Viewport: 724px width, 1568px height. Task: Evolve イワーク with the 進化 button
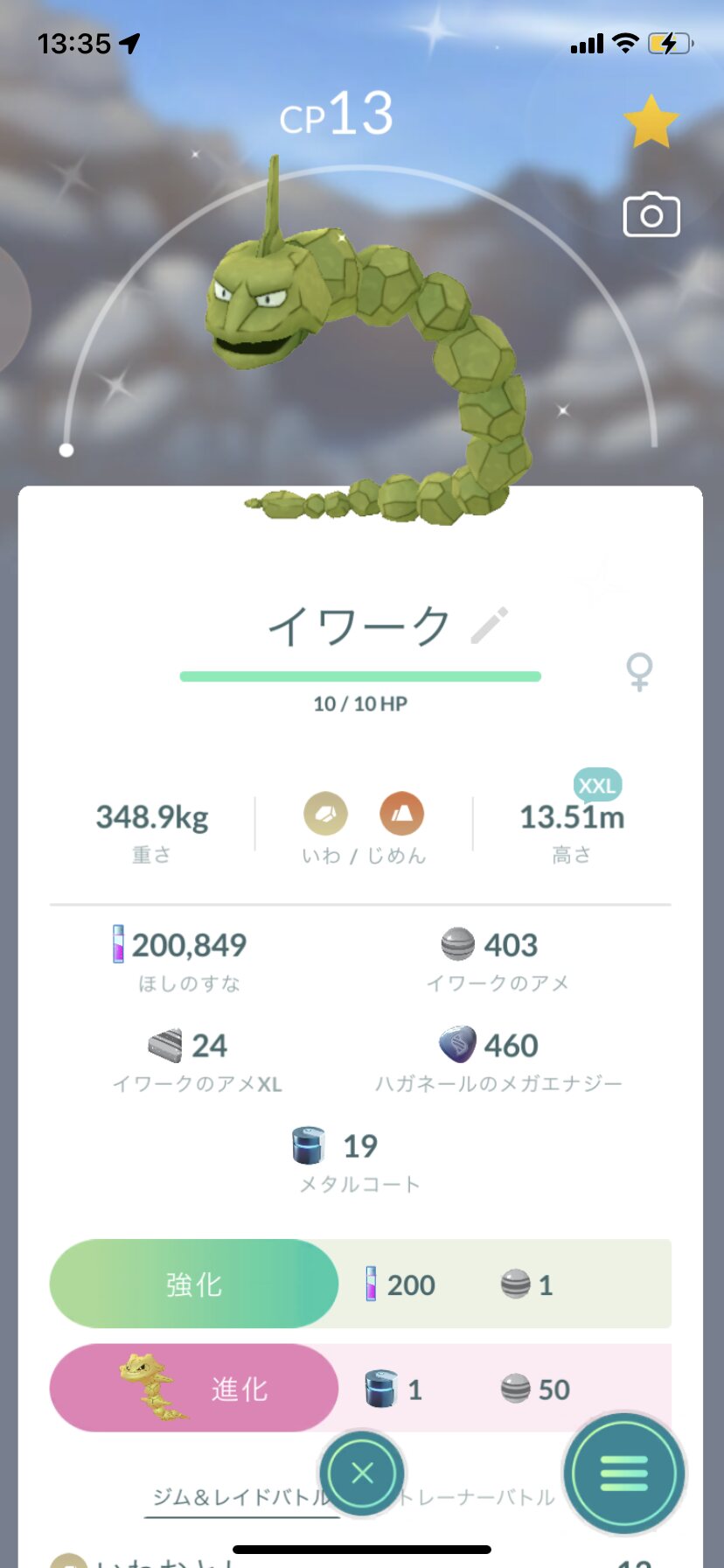194,1389
